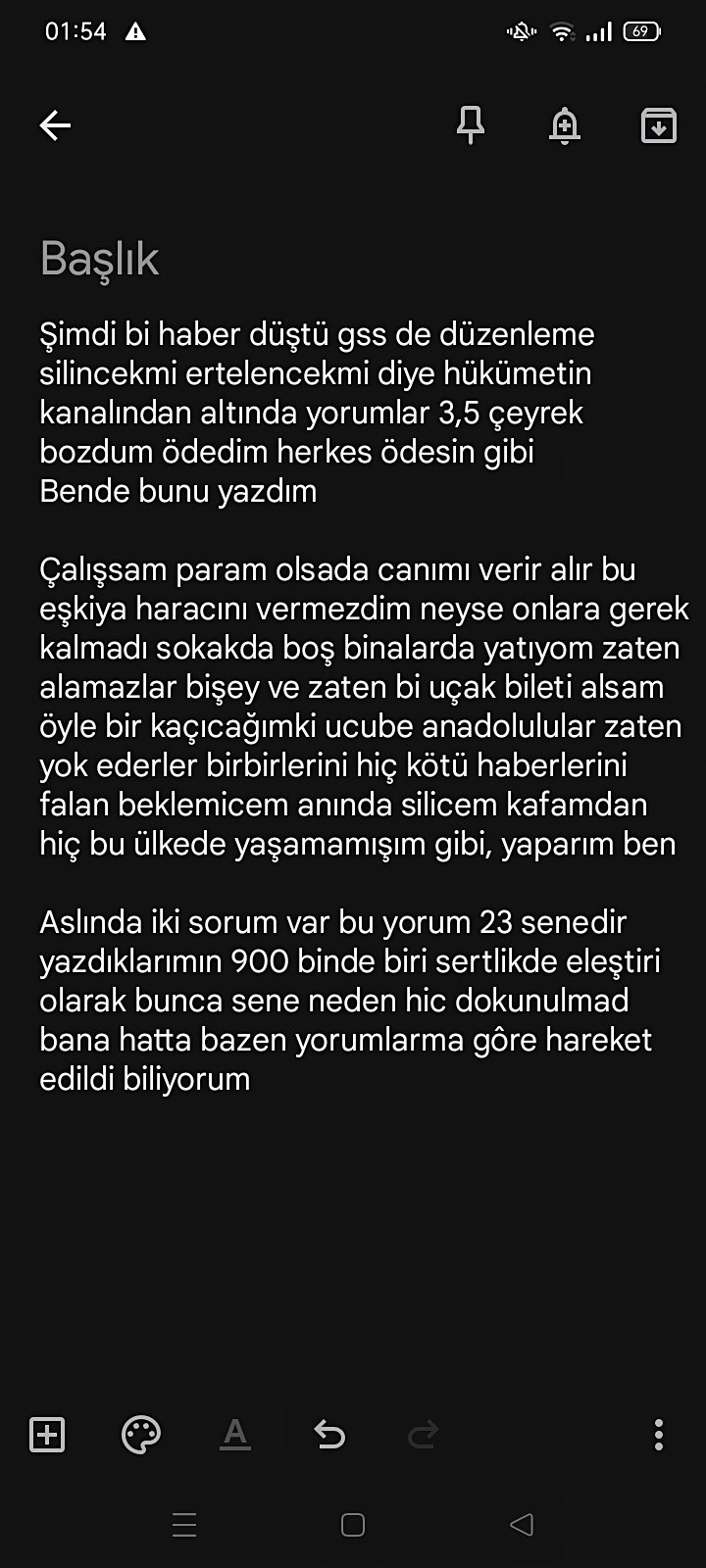
Task: Pin this note
Action: (x=471, y=125)
